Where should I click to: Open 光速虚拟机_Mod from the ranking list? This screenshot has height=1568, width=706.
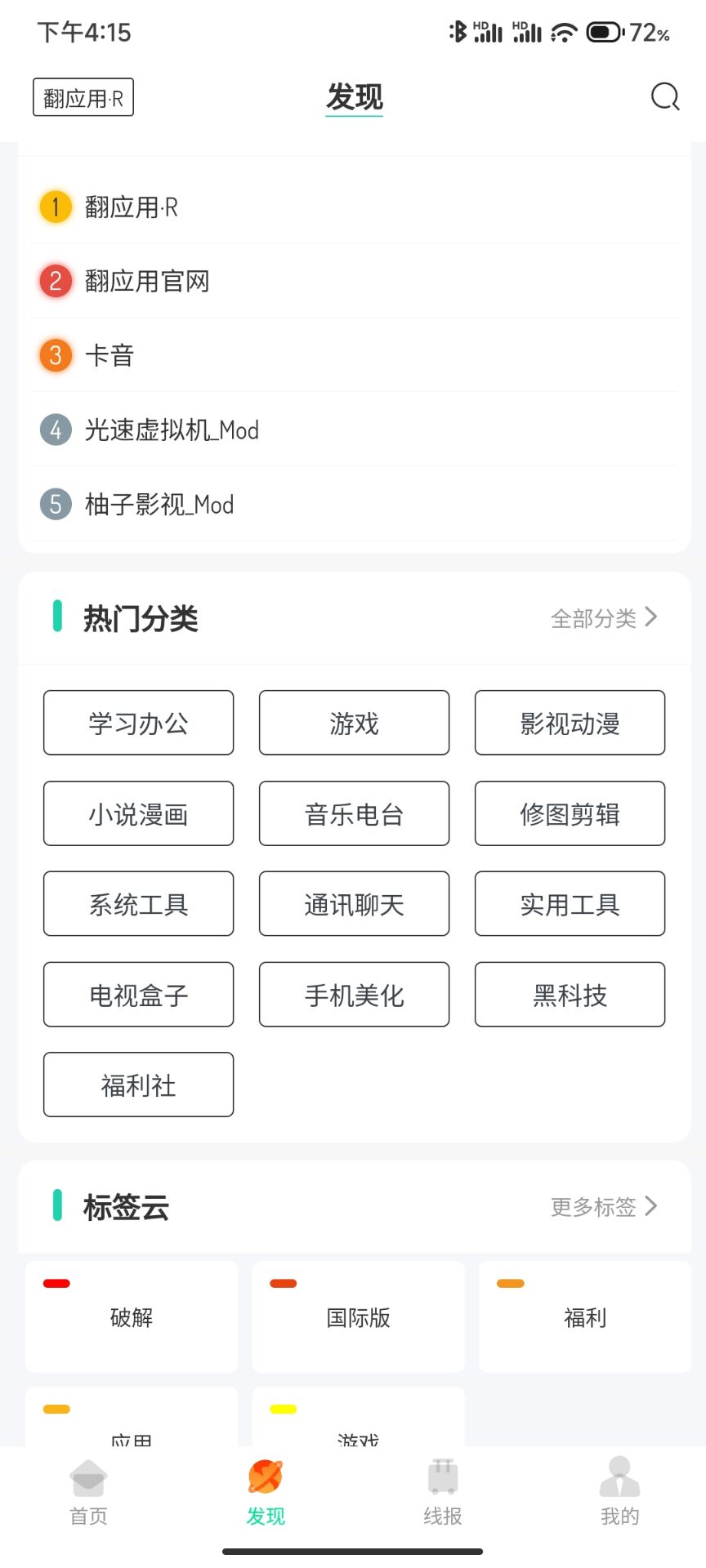point(172,430)
